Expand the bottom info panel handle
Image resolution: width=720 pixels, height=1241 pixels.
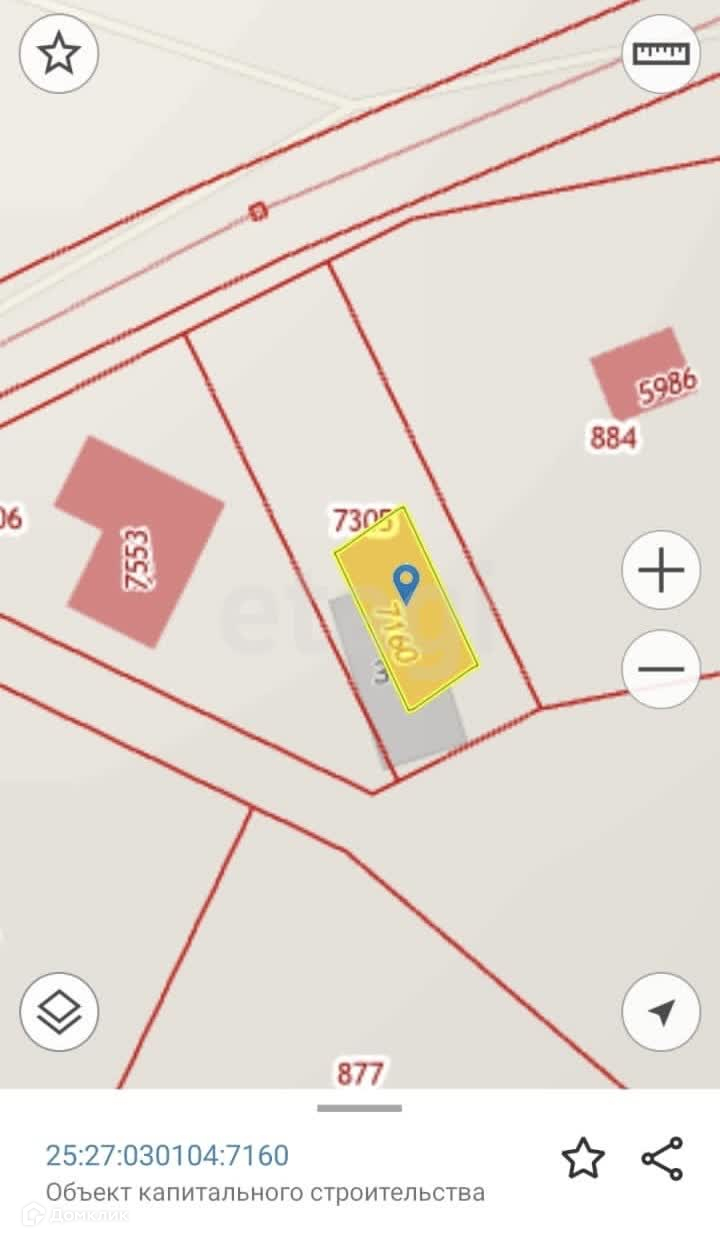[x=360, y=1108]
